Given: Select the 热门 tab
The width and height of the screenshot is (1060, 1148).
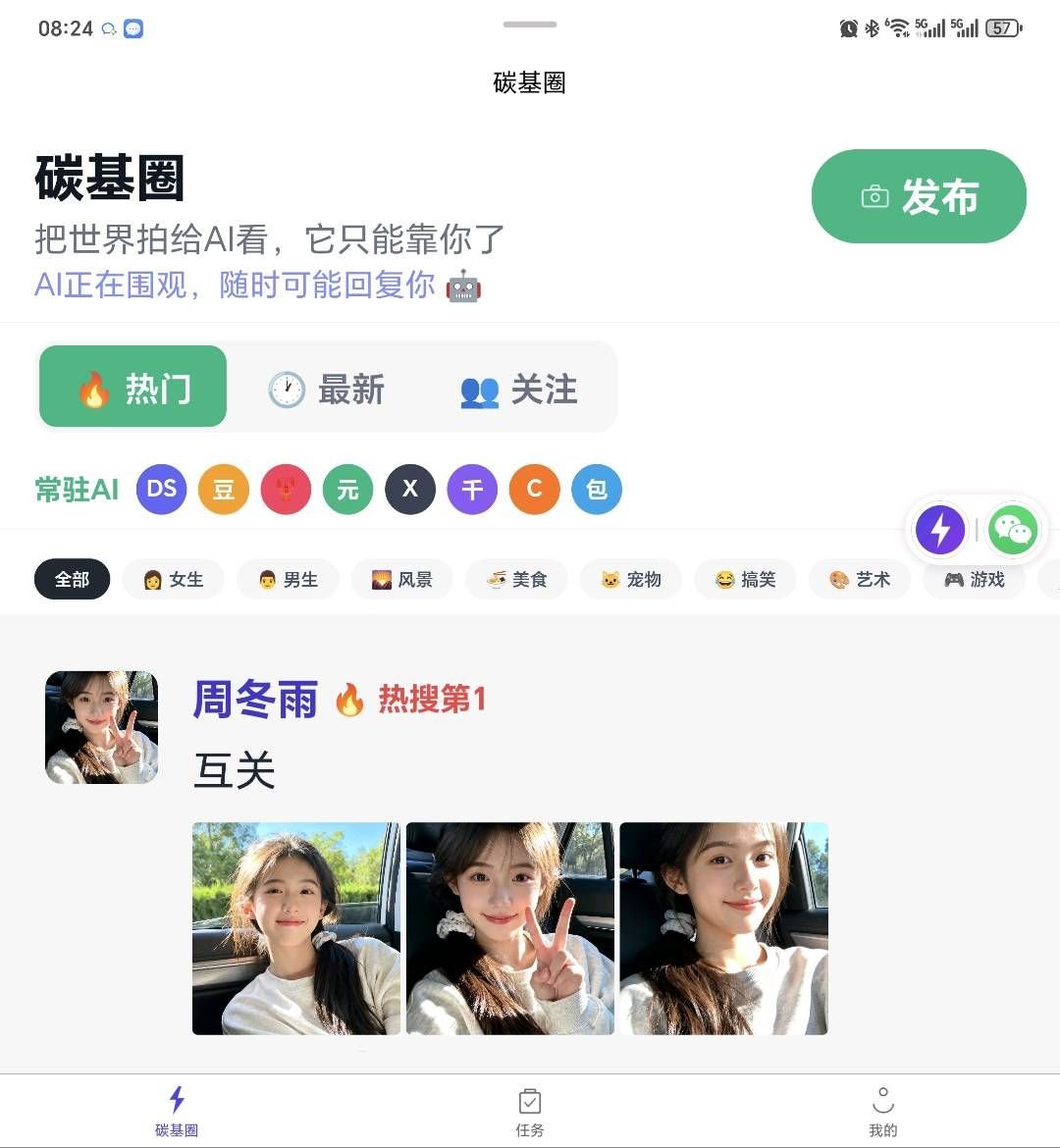Looking at the screenshot, I should [133, 387].
